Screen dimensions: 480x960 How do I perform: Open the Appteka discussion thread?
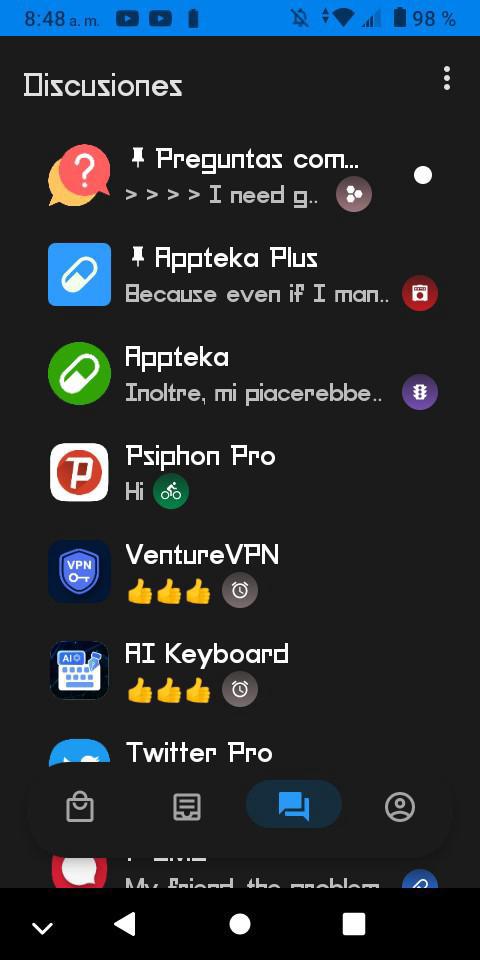(x=240, y=373)
